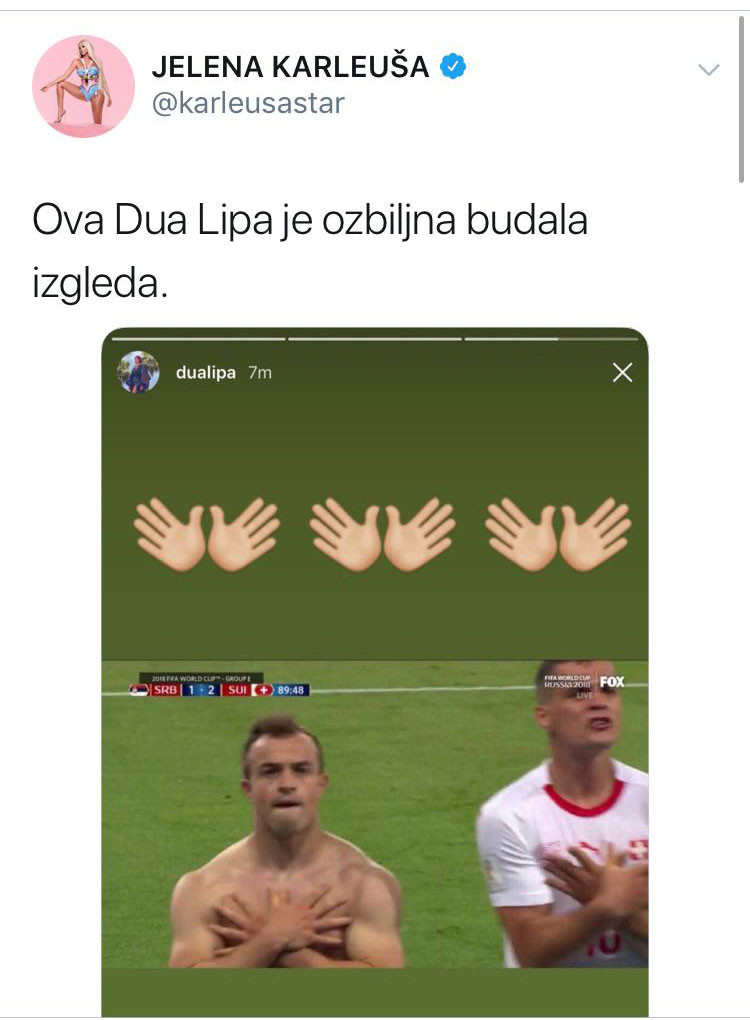This screenshot has height=1020, width=750.
Task: Open the @karleusastar profile handle
Action: pyautogui.click(x=248, y=103)
